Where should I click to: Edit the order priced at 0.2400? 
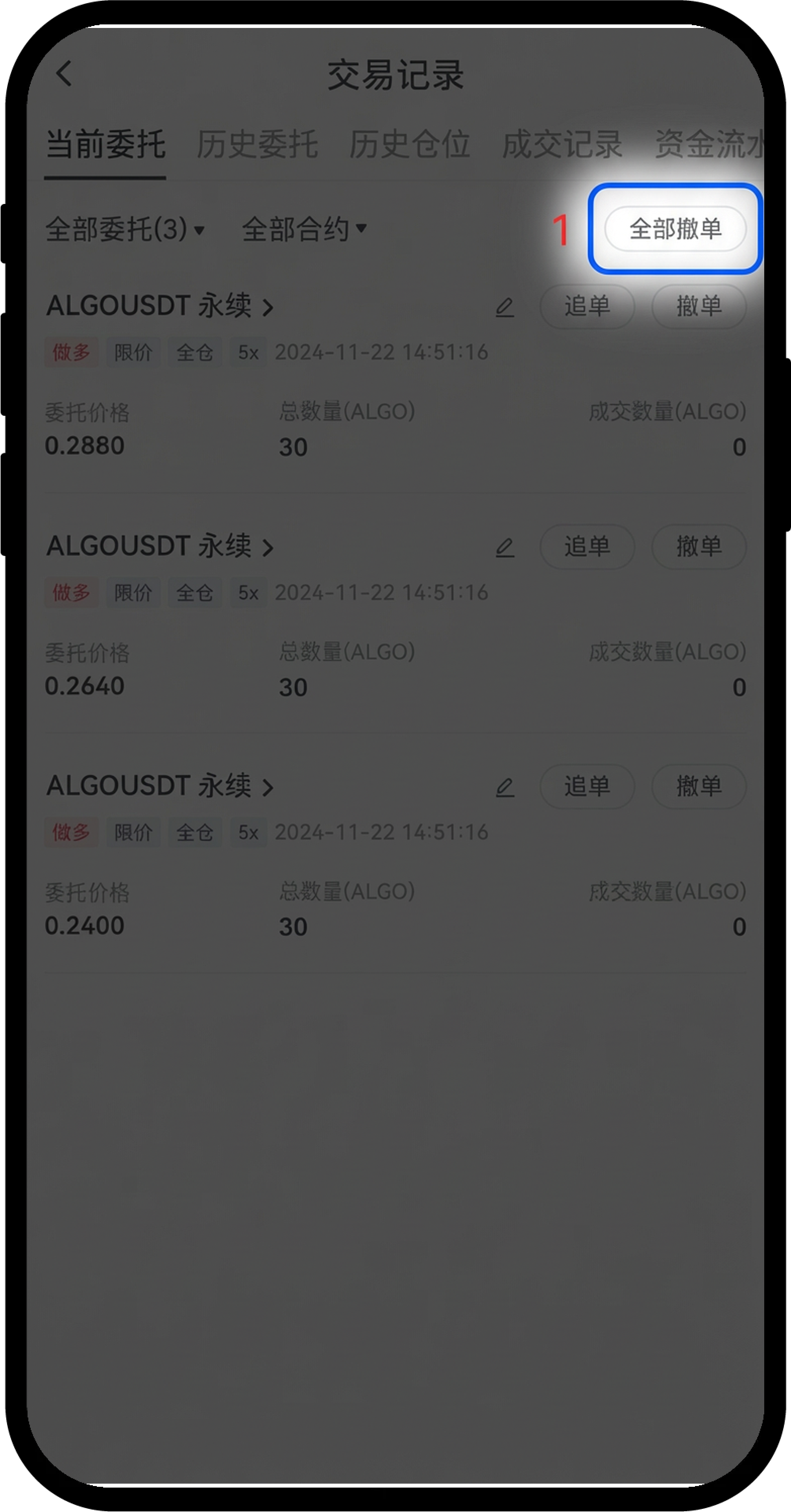[x=505, y=787]
